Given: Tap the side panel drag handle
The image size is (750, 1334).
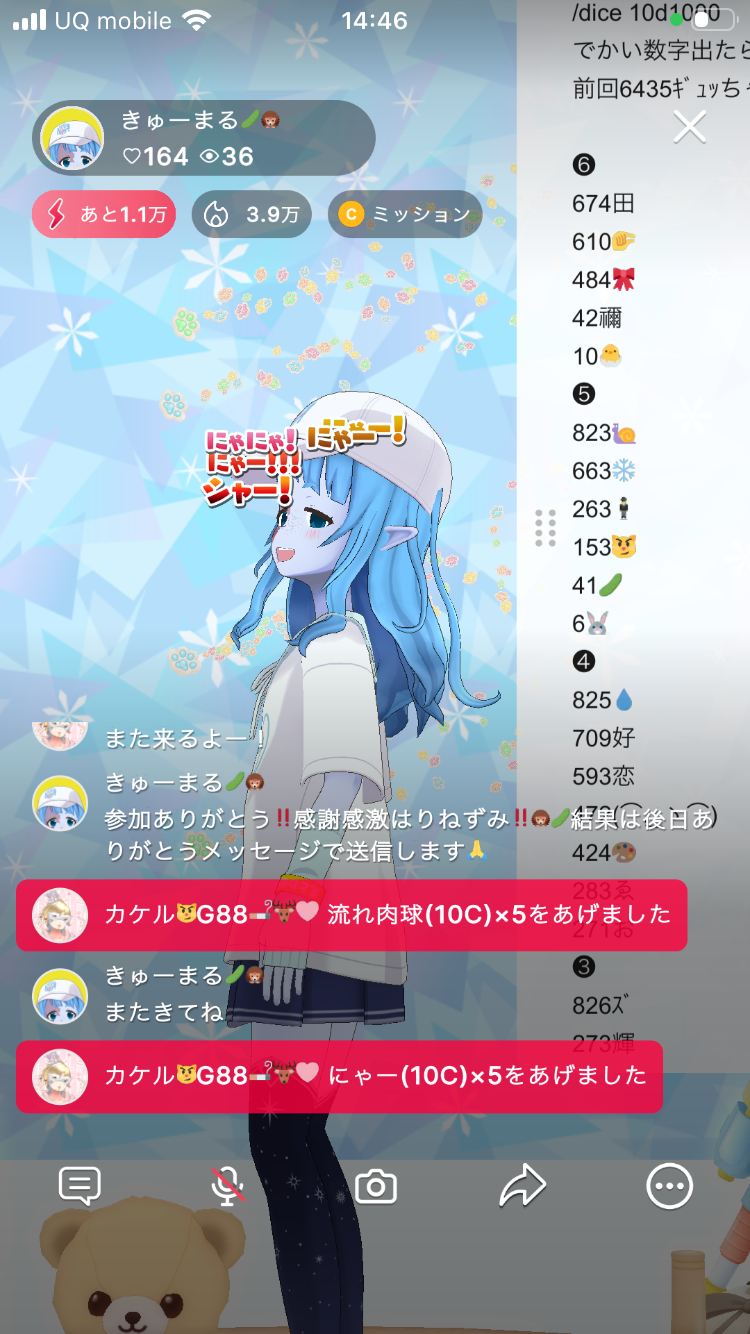Looking at the screenshot, I should 545,527.
